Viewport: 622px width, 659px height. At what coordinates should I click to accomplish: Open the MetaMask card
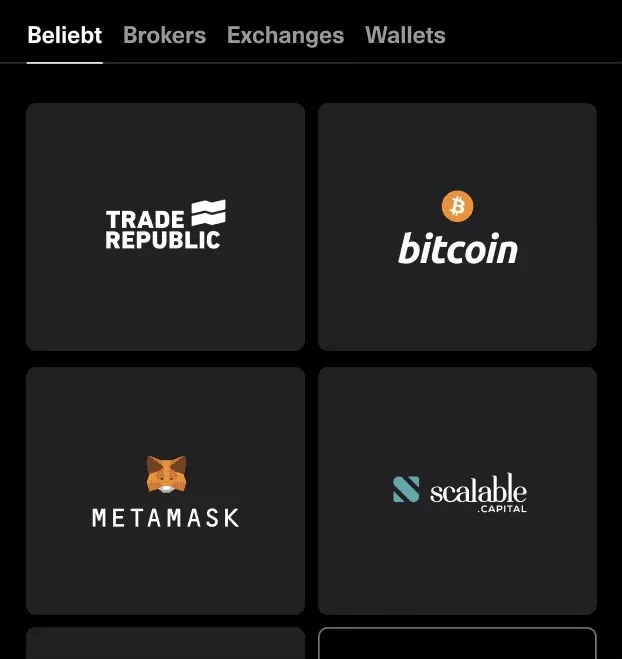(x=165, y=491)
